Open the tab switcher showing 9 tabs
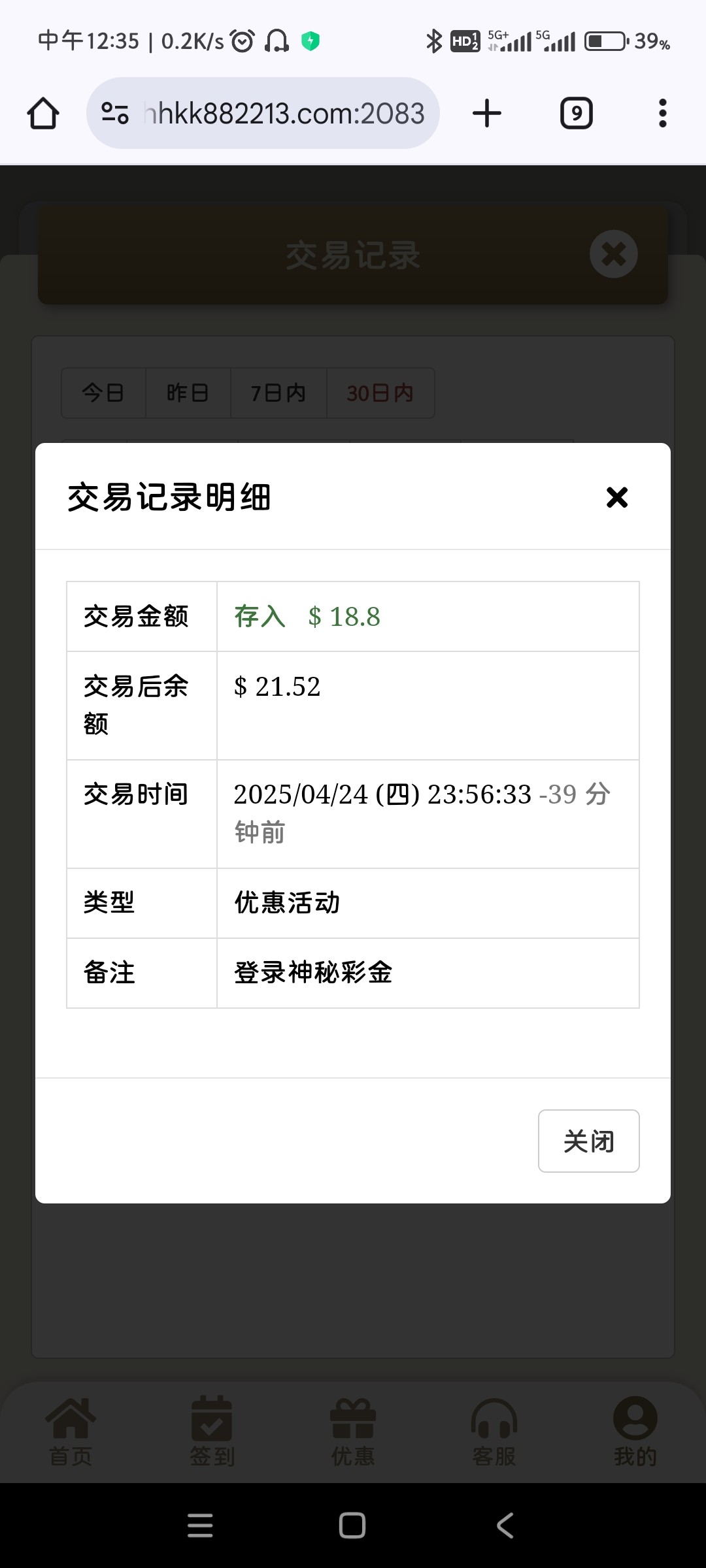Image resolution: width=706 pixels, height=1568 pixels. click(577, 113)
